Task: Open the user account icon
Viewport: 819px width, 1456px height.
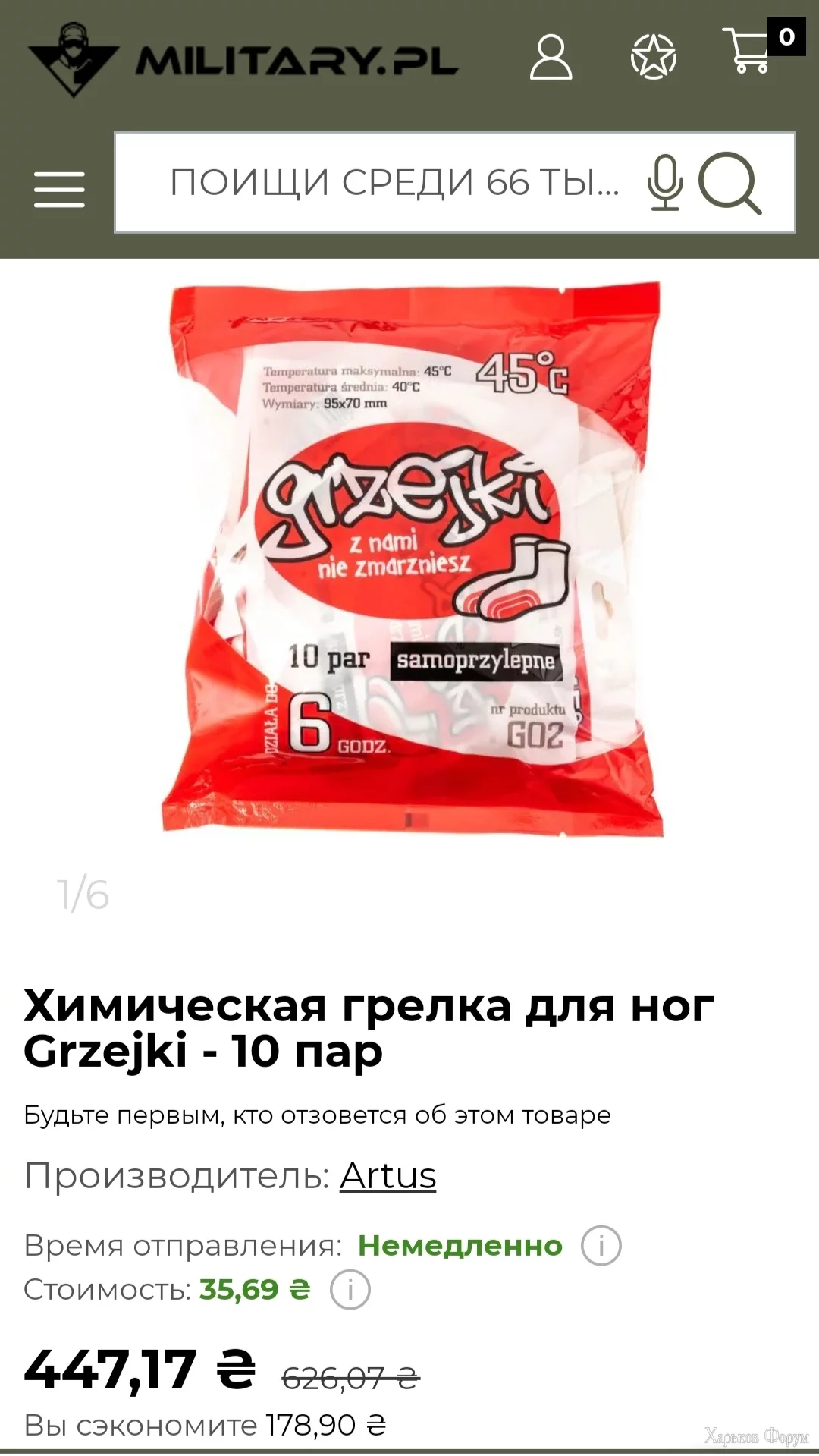Action: [x=551, y=57]
